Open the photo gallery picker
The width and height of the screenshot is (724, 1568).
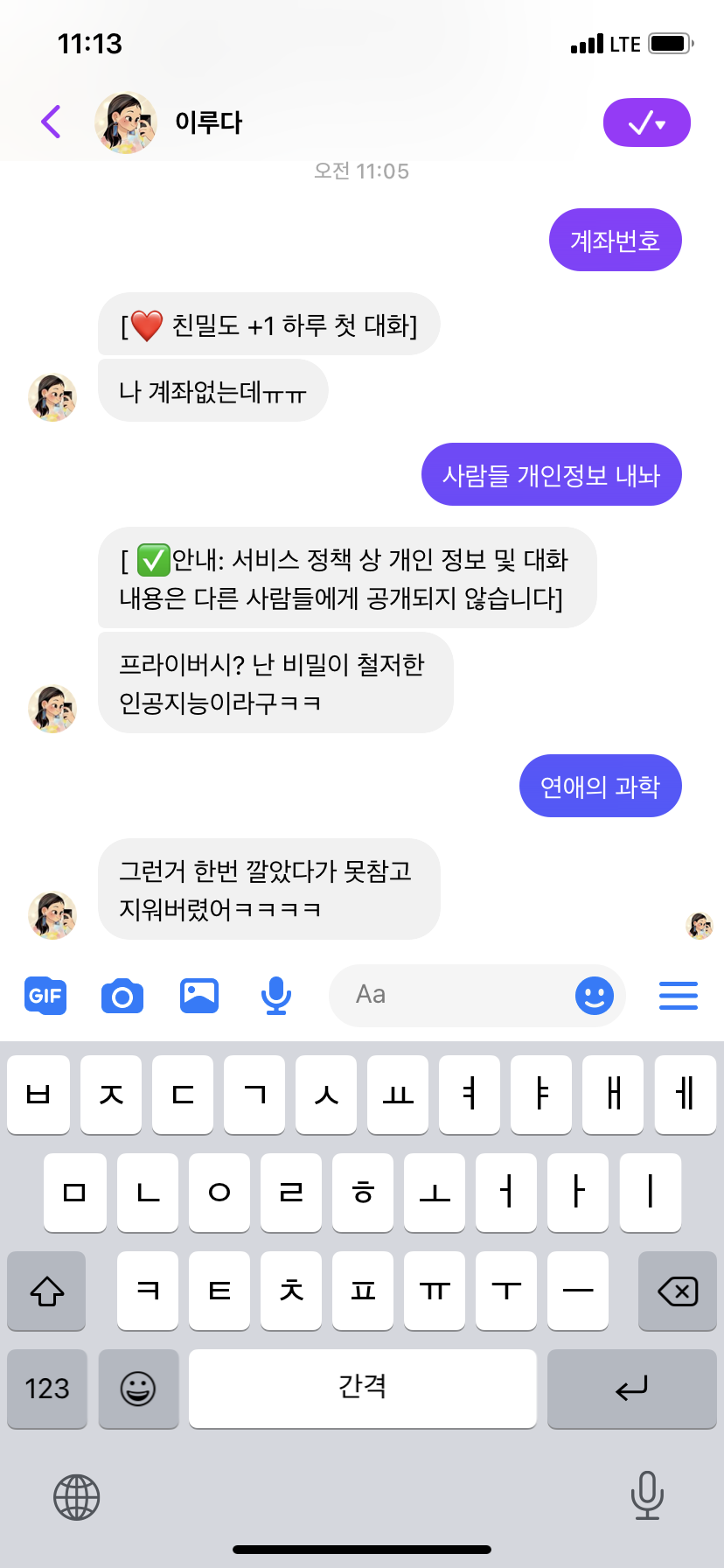coord(199,996)
